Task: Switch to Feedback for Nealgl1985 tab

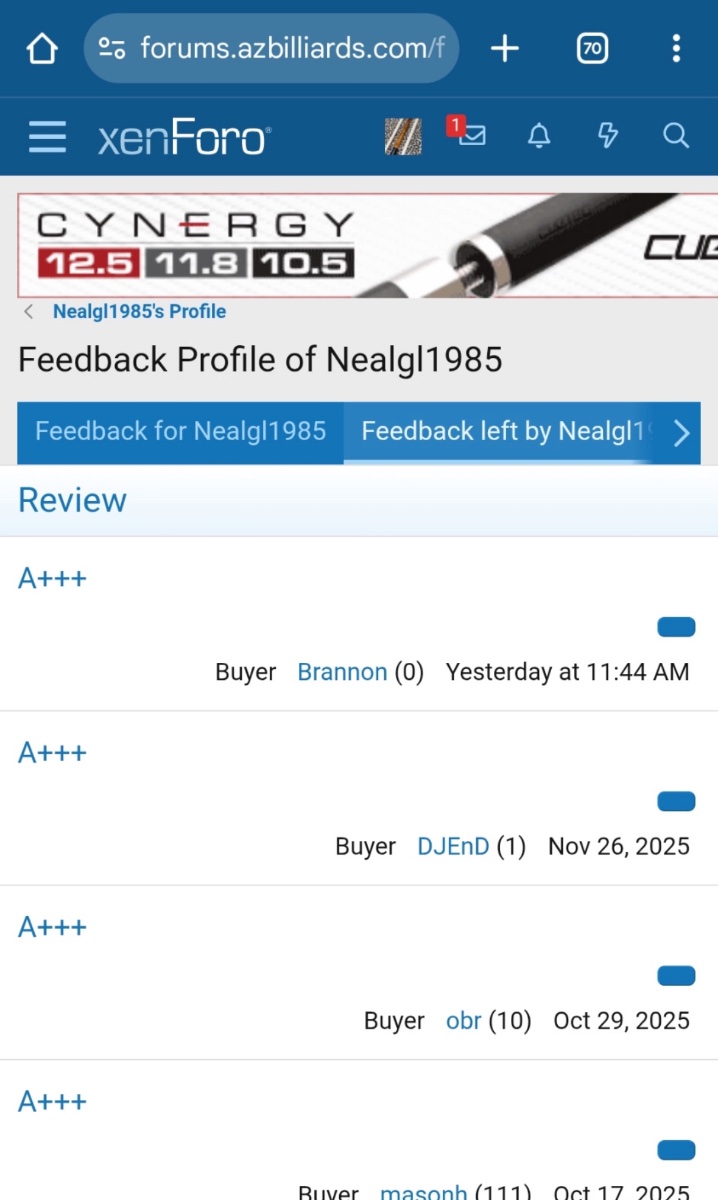Action: pos(180,432)
